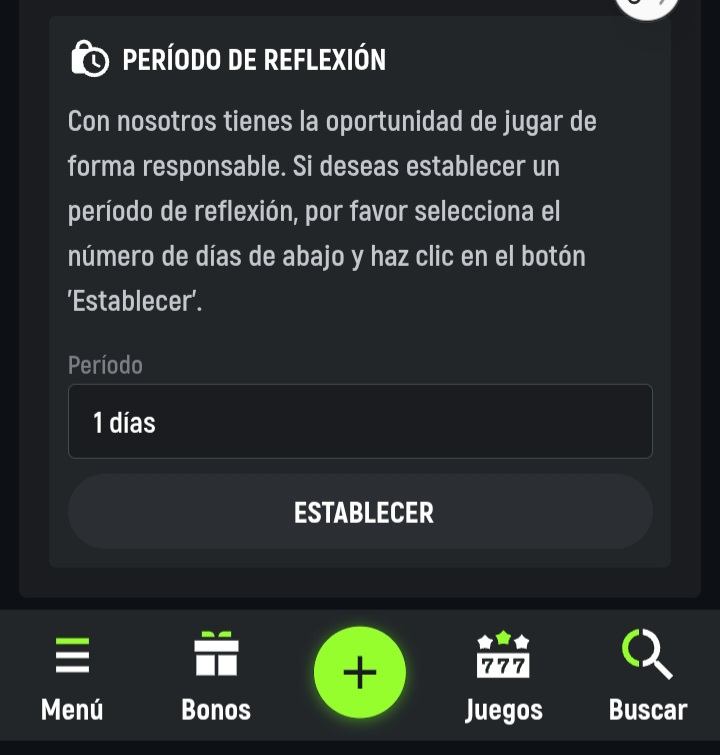Click the responsible gaming description text
Viewport: 720px width, 755px height.
click(330, 210)
